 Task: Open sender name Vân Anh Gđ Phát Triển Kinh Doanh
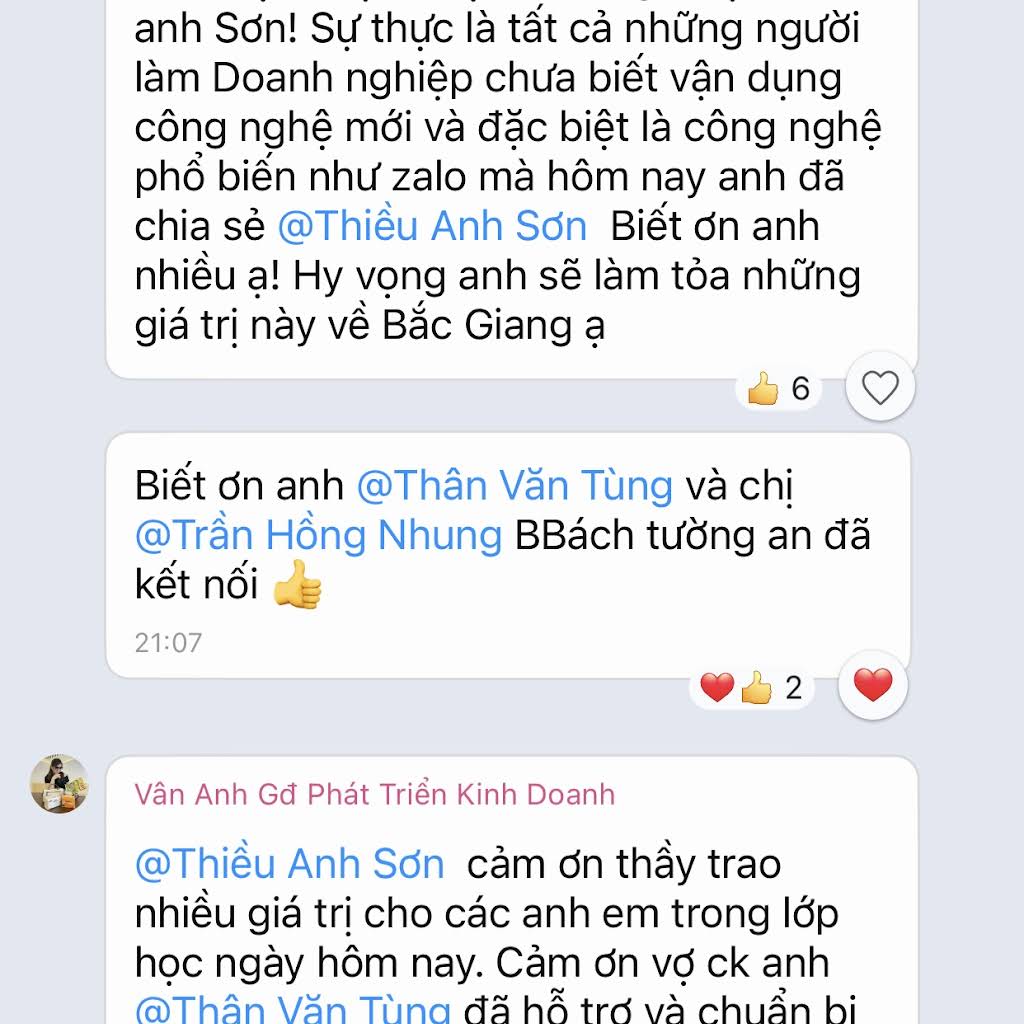click(375, 795)
